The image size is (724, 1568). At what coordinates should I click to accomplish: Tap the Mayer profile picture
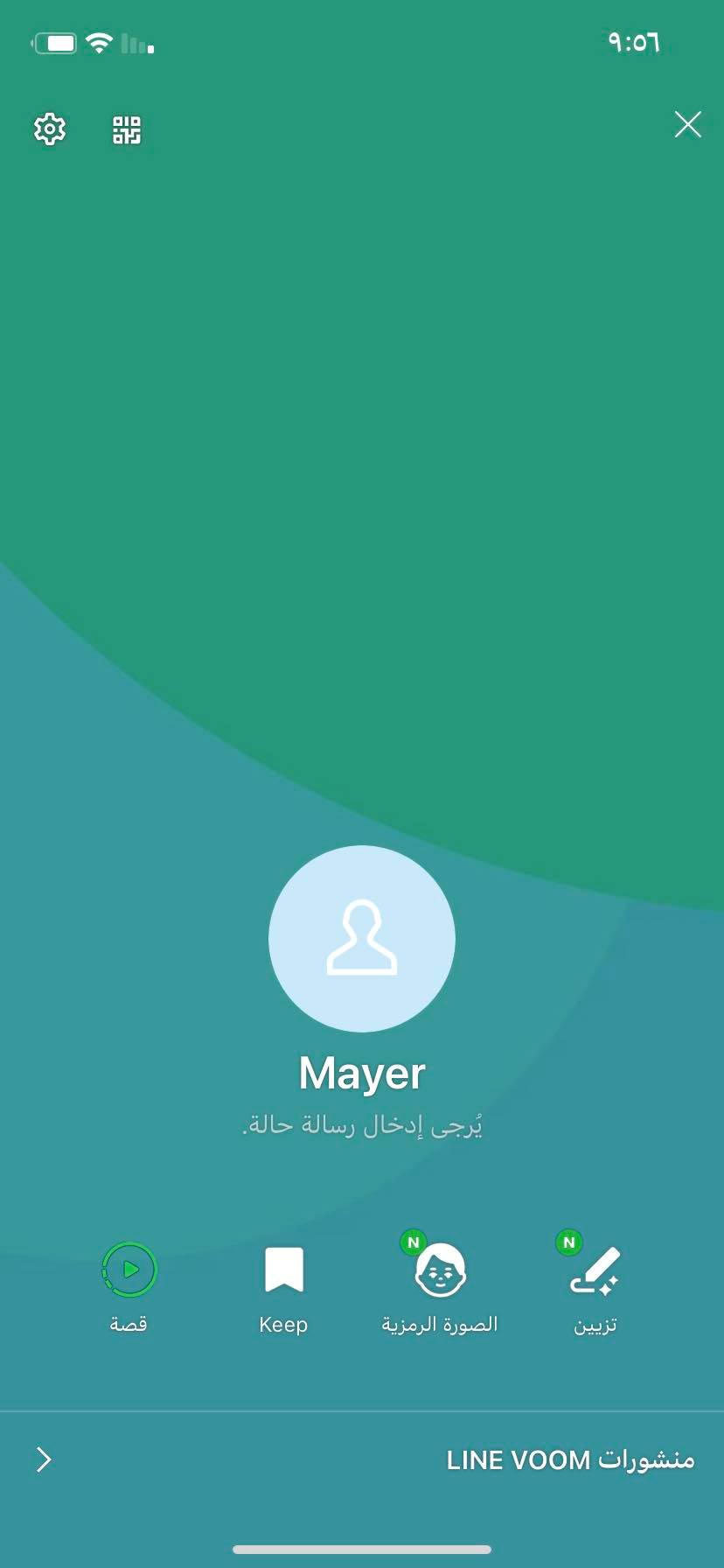point(362,938)
